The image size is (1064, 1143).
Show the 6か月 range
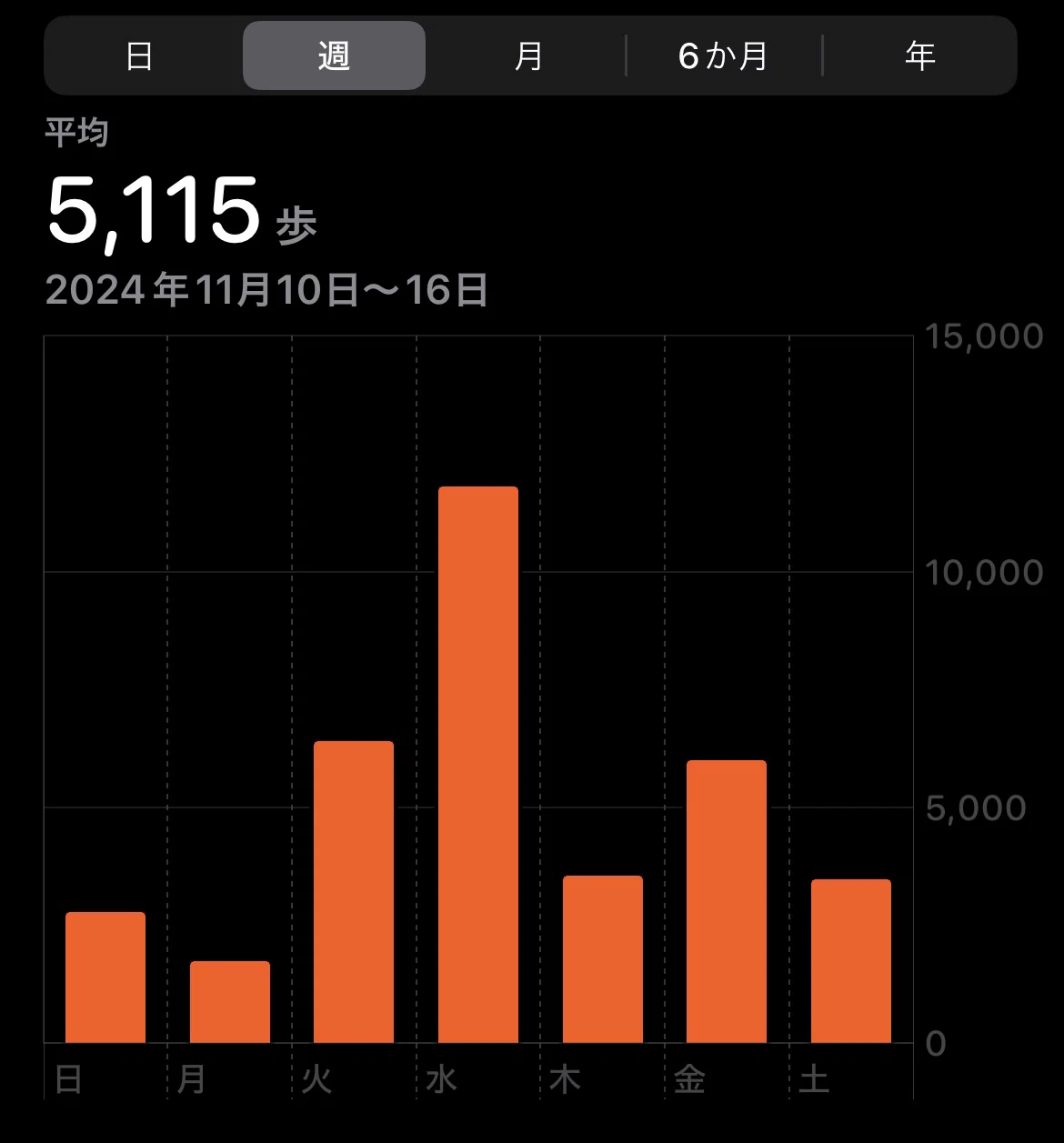pos(724,56)
